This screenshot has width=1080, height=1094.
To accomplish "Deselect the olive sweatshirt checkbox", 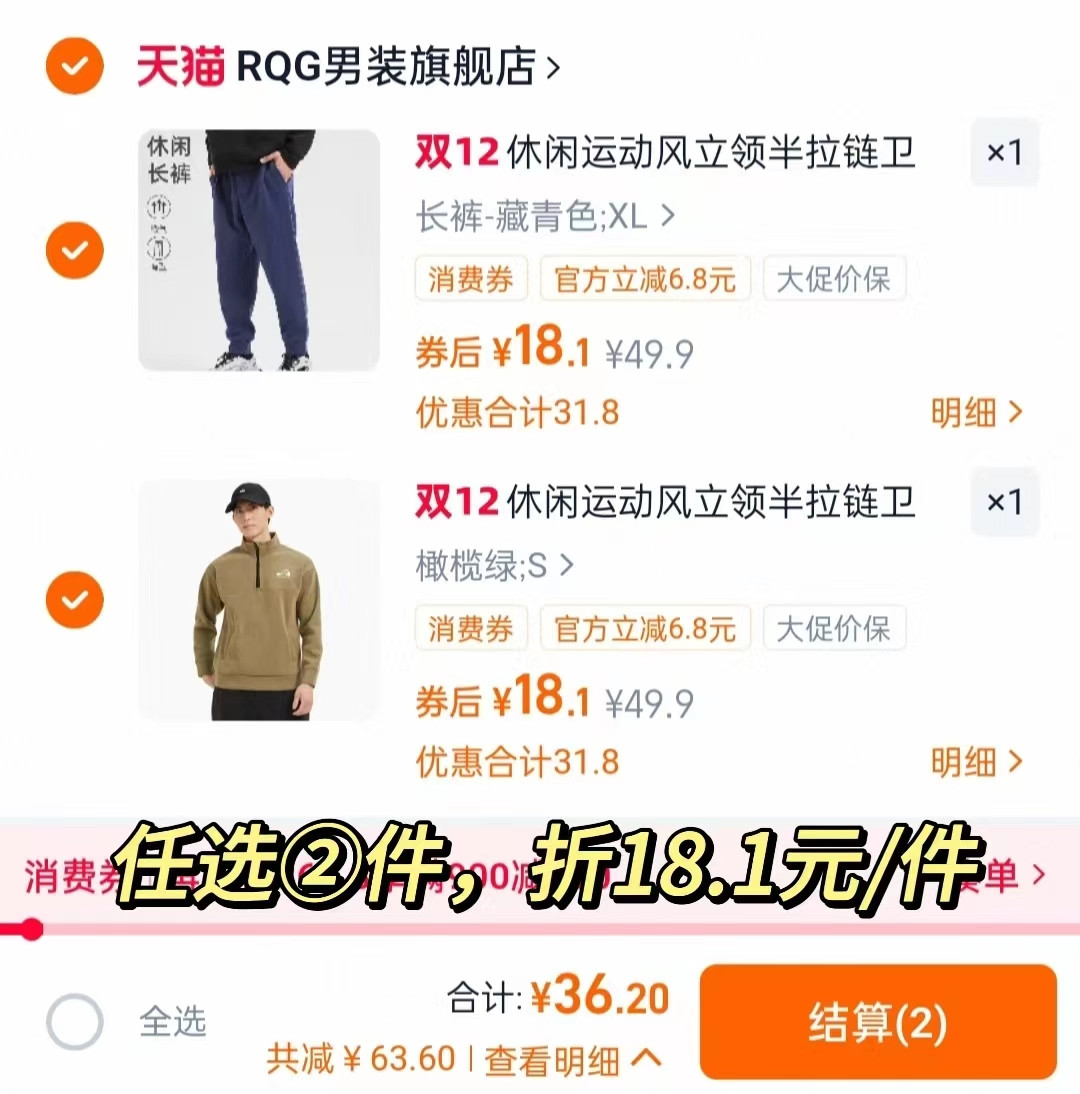I will (x=73, y=598).
